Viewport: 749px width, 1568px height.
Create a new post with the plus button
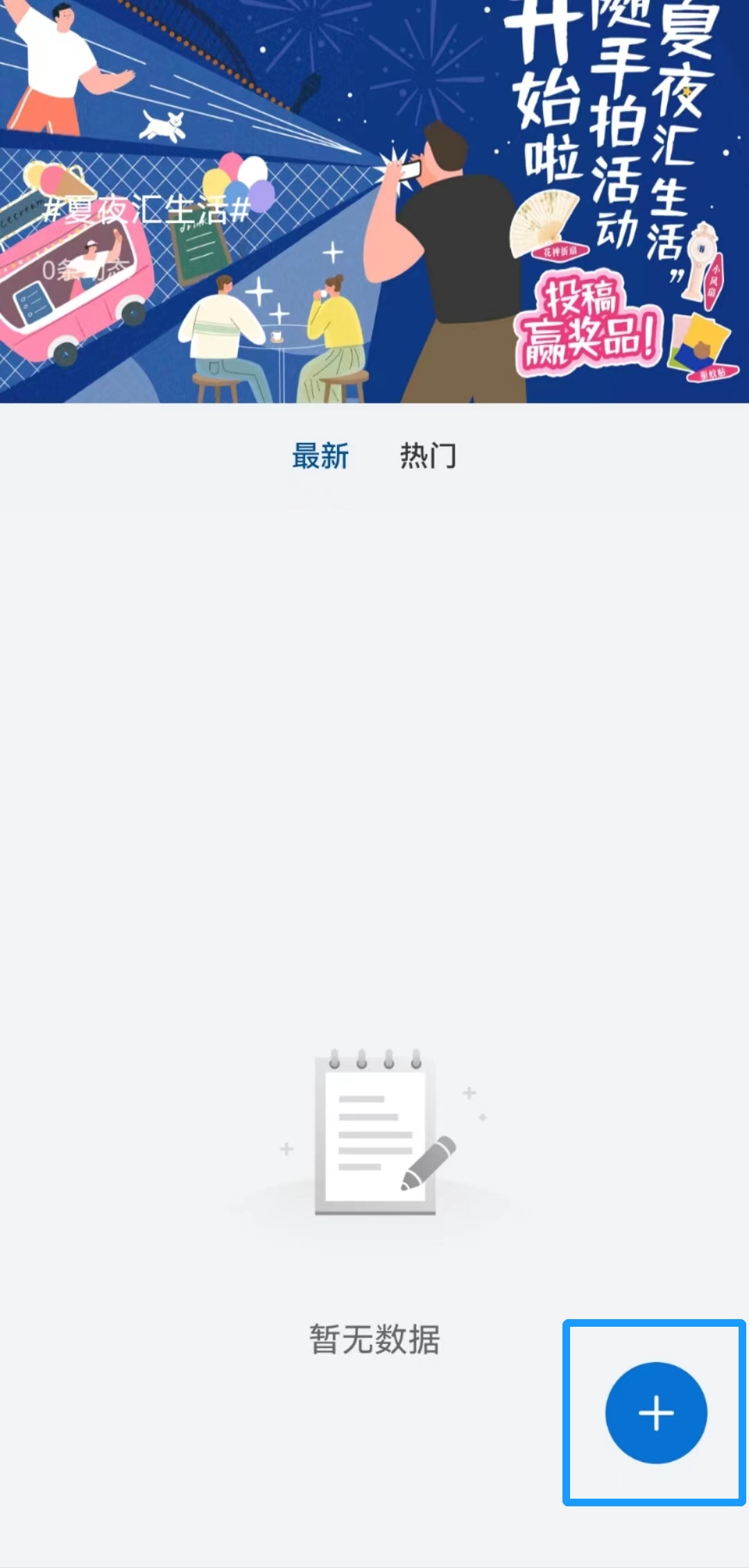pos(655,1413)
